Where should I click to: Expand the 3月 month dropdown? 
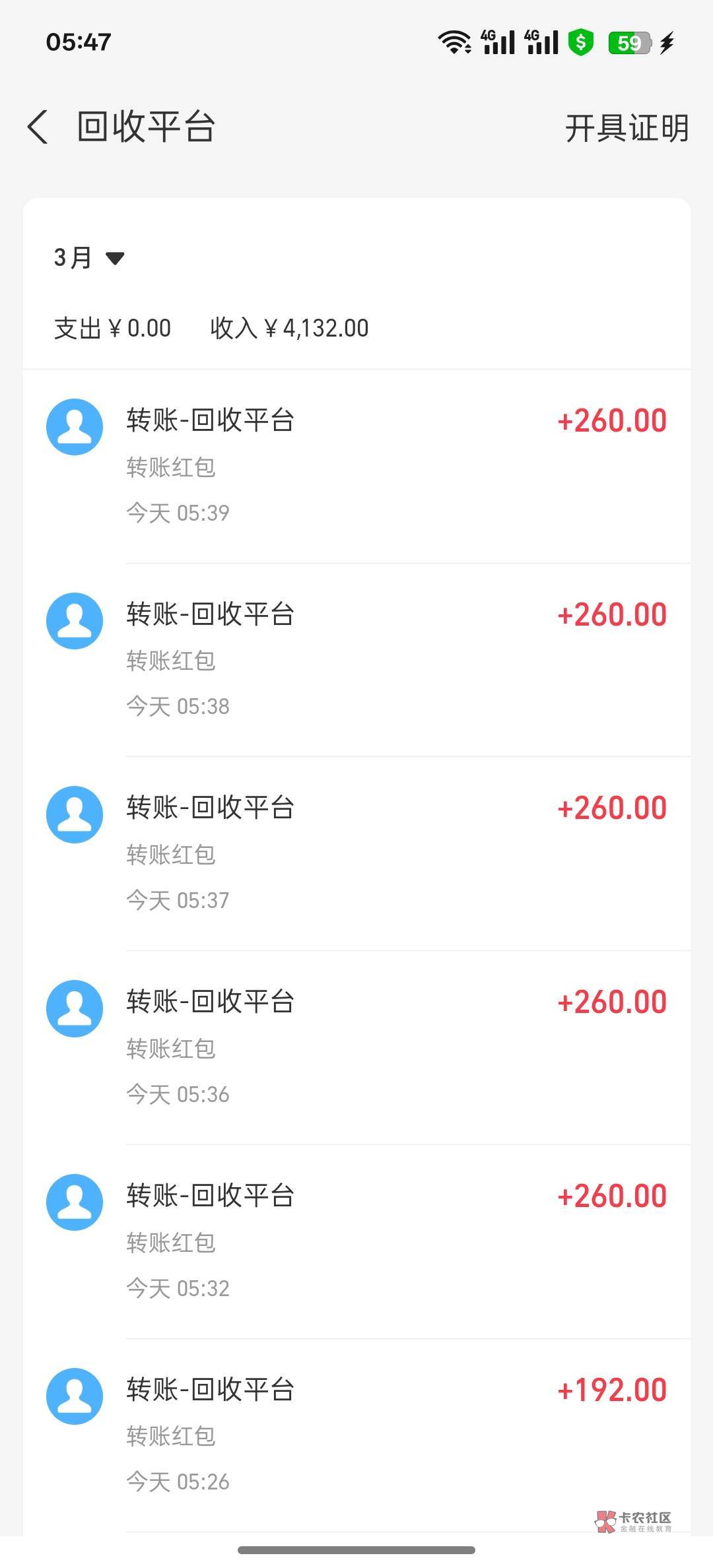[x=89, y=258]
